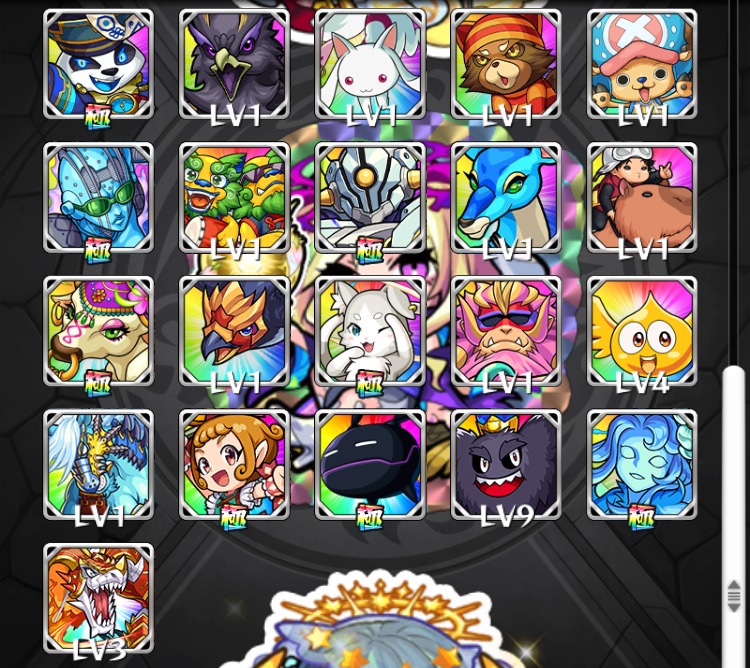Open the bear with striped beanie tile
The height and width of the screenshot is (668, 750).
[507, 64]
